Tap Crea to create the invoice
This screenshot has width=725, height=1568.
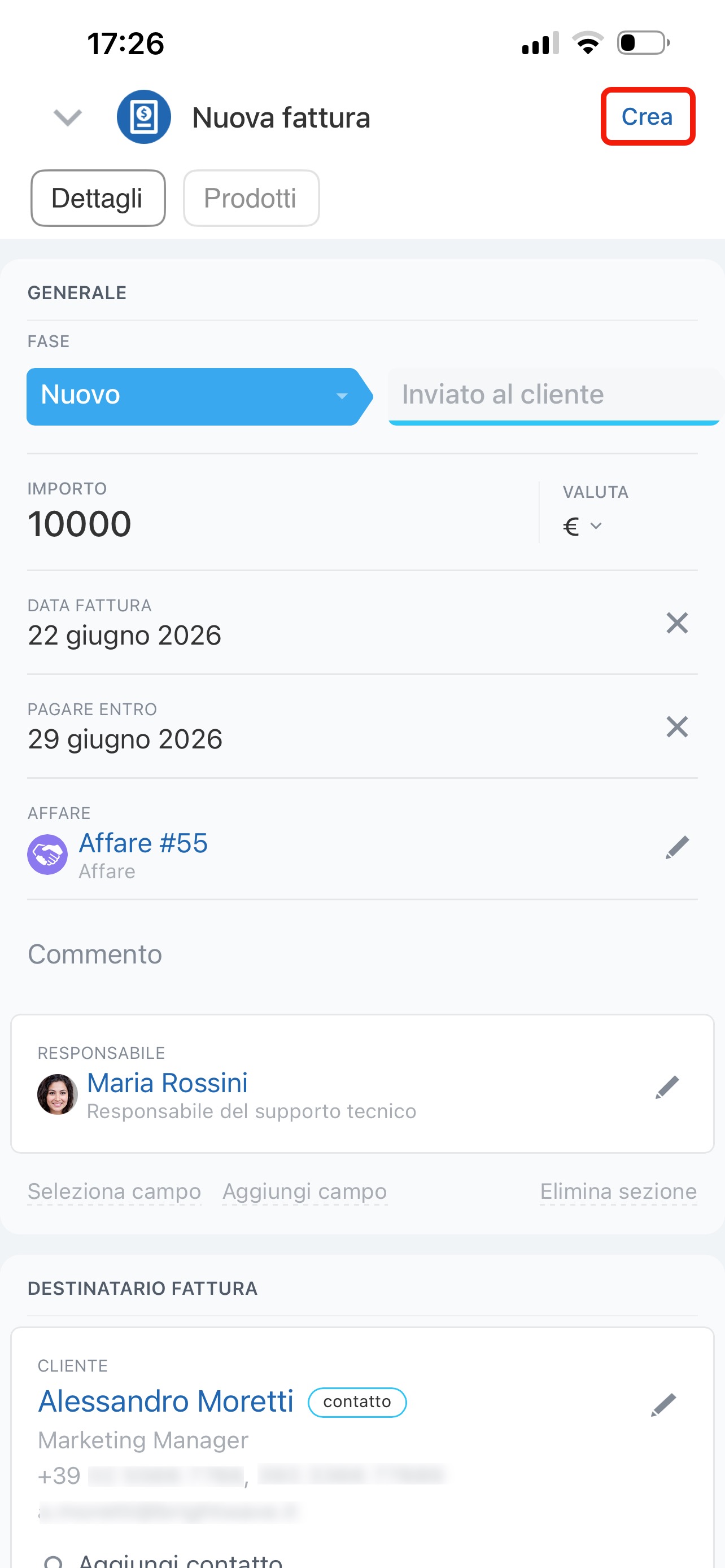click(x=647, y=116)
